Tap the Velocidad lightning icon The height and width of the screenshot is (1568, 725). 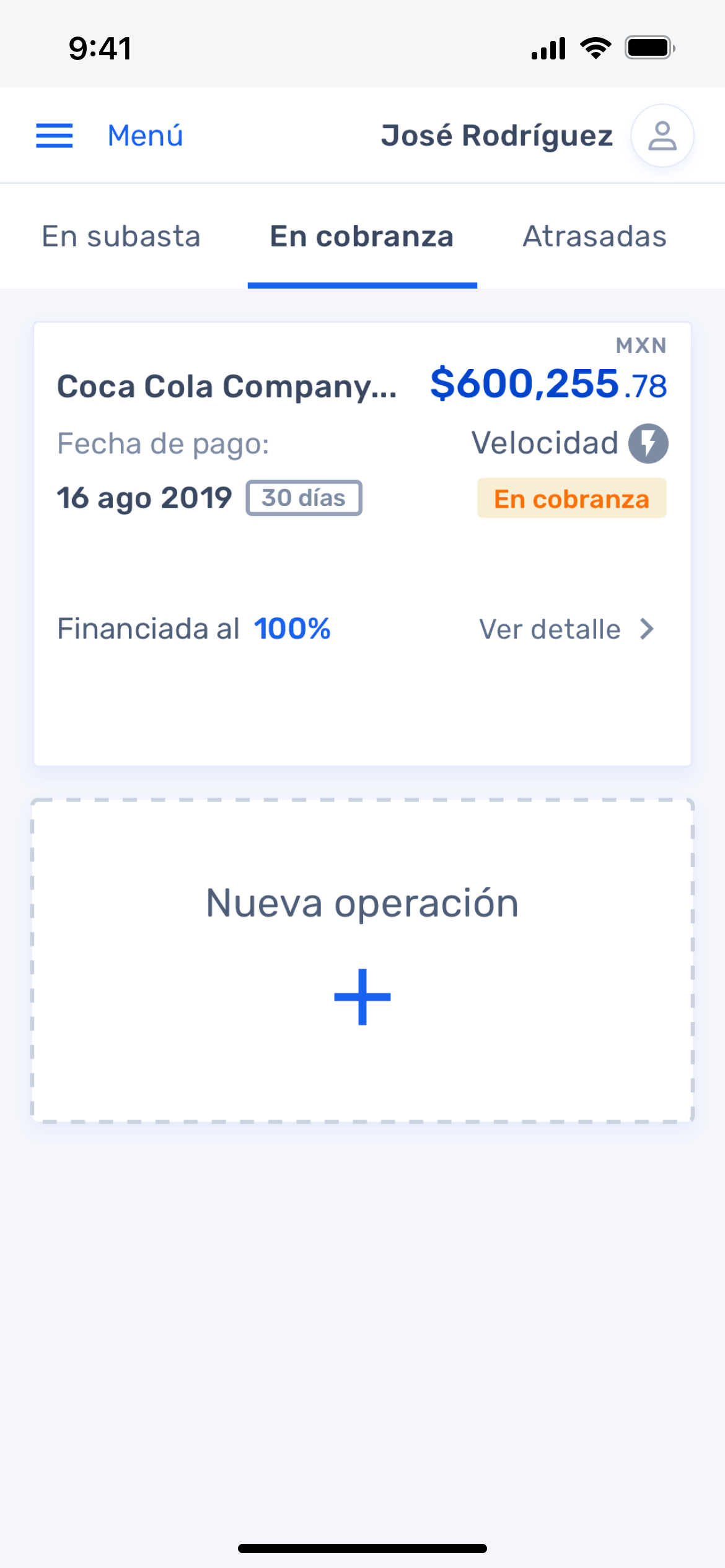point(648,443)
